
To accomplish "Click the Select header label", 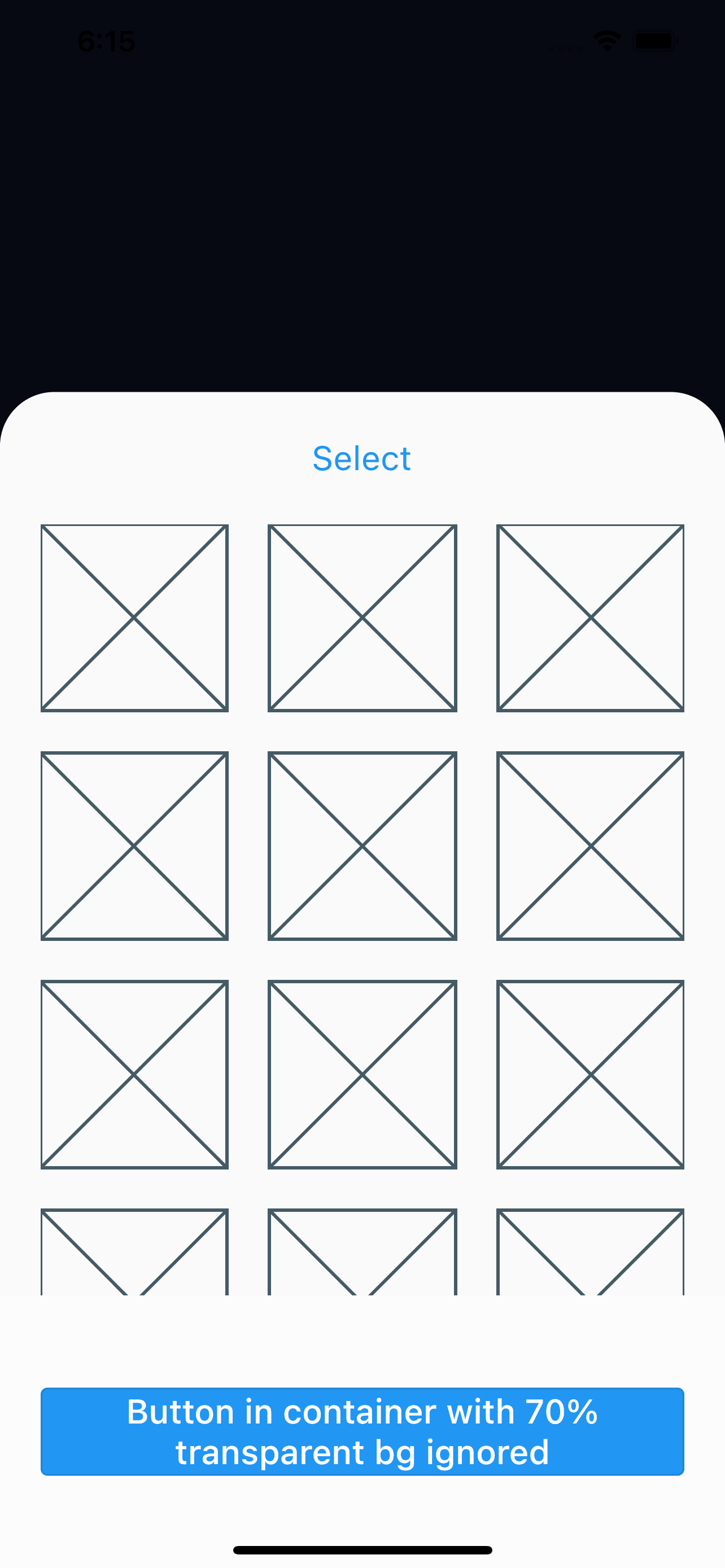I will (362, 458).
